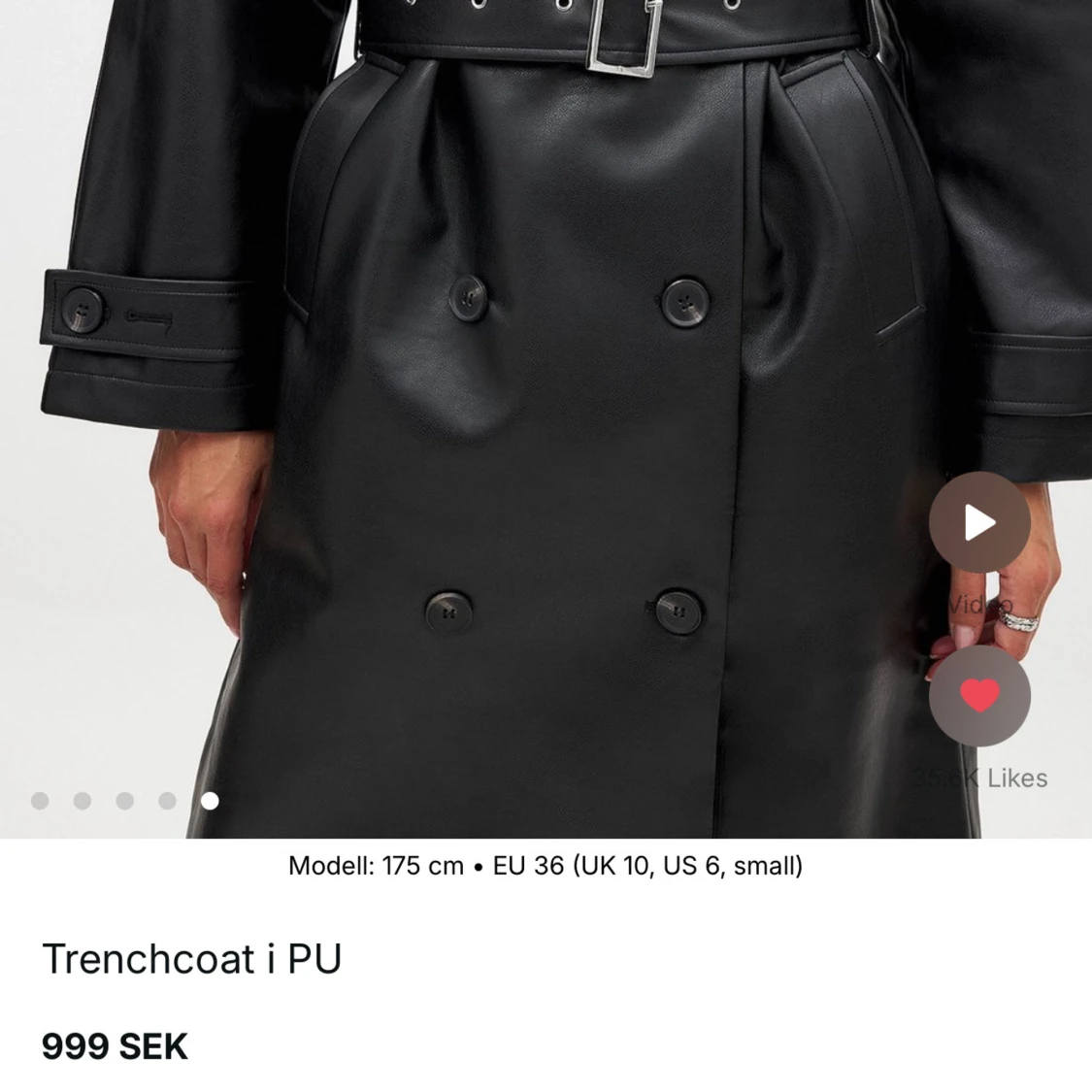Jump to the first image dot
This screenshot has width=1092, height=1092.
point(40,801)
